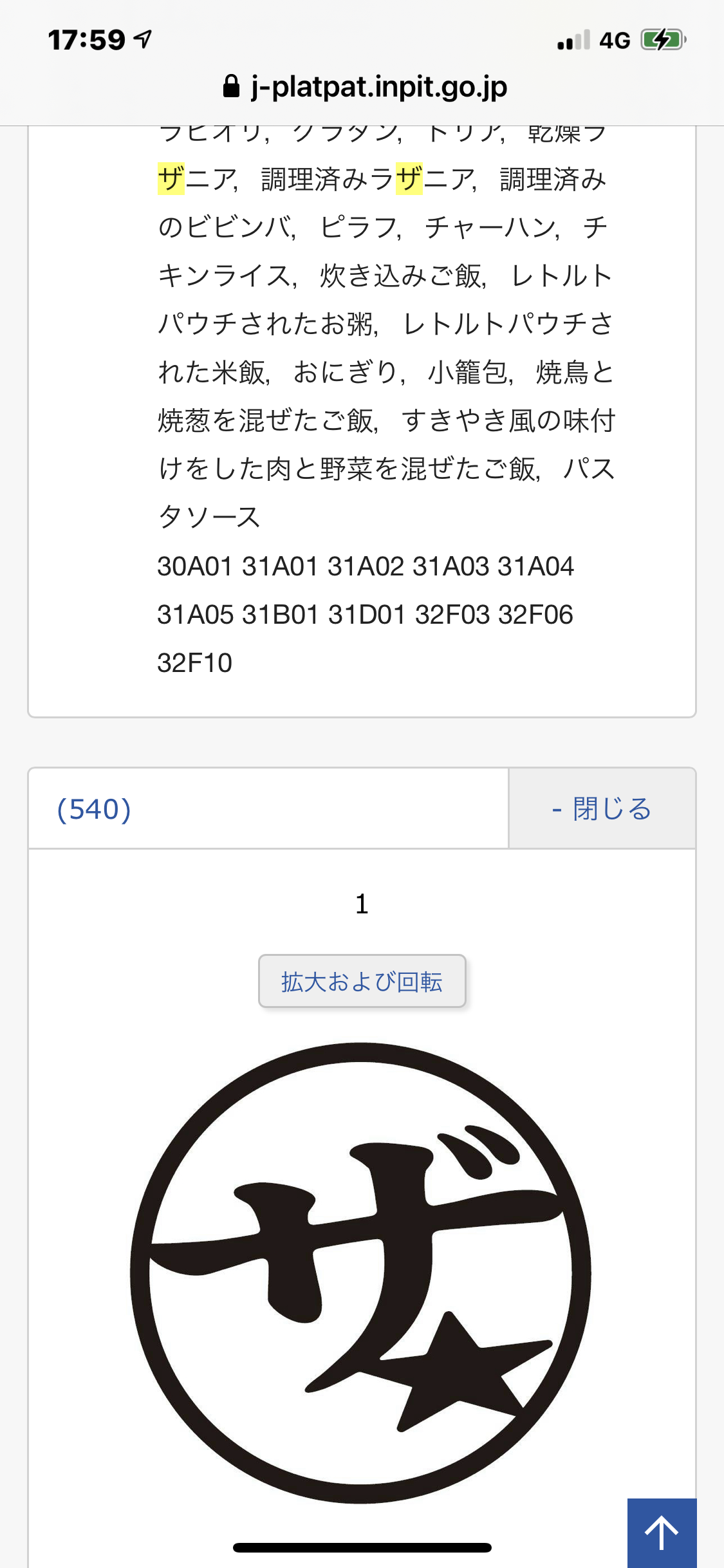Tap the 拡大および回転 button
The width and height of the screenshot is (724, 1568).
tap(362, 981)
